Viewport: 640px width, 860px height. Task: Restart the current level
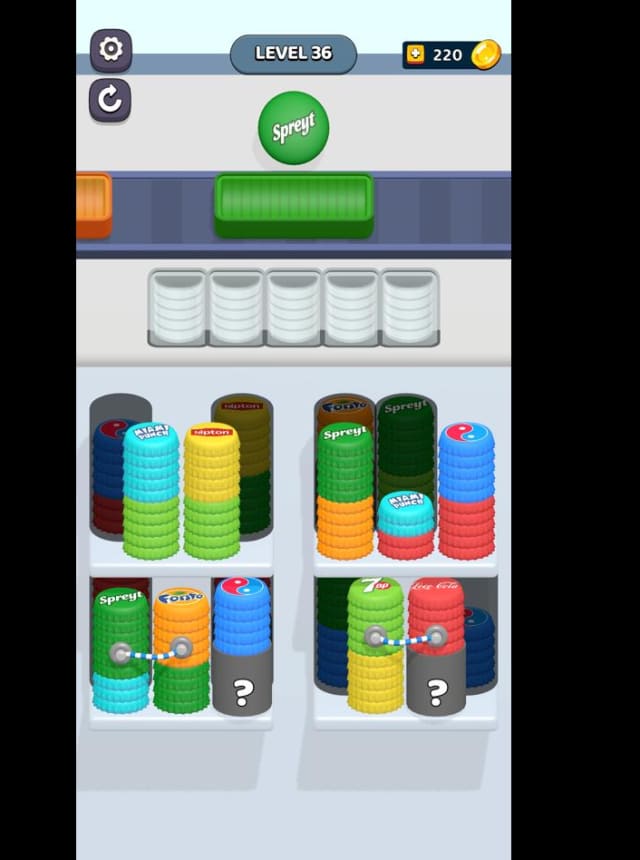[x=110, y=100]
